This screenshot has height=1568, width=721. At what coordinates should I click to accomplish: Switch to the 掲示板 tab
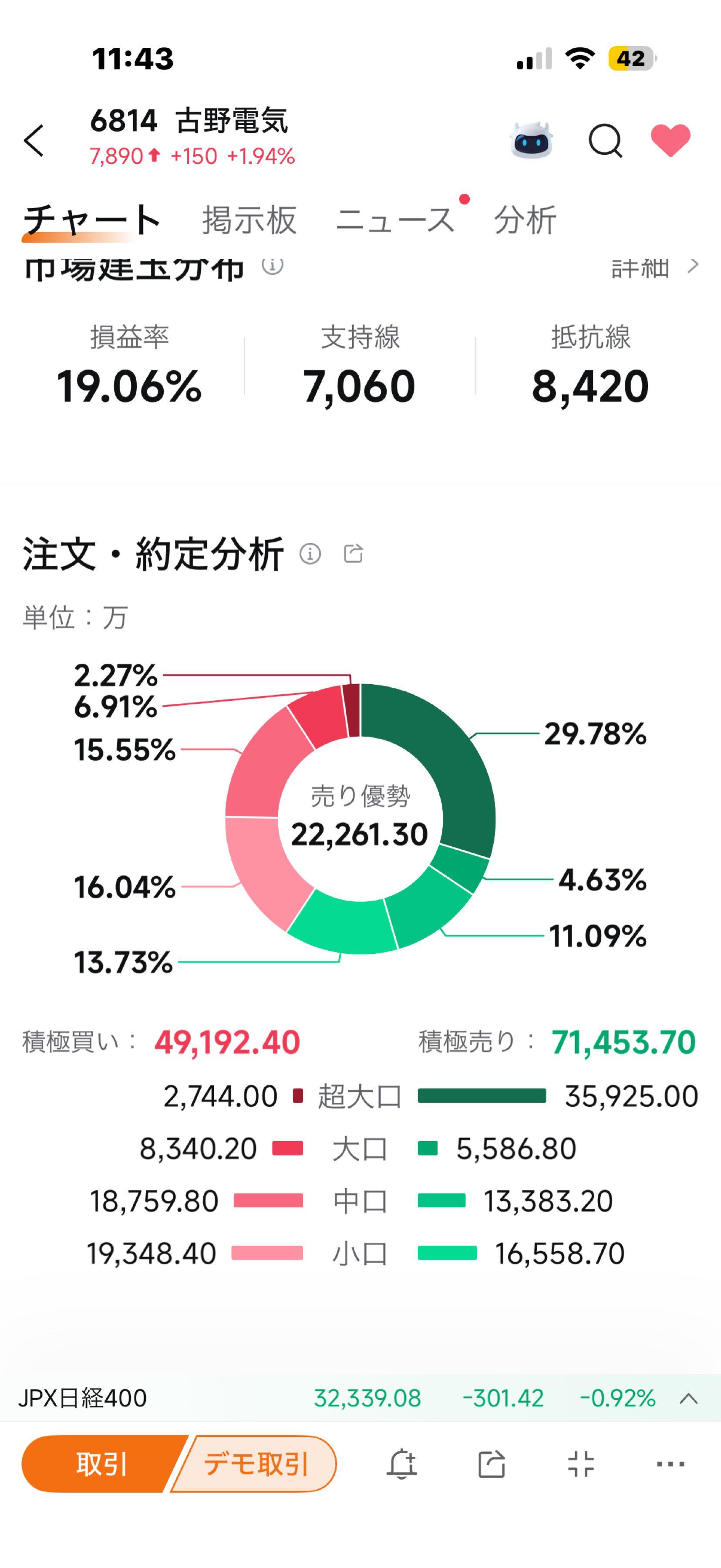coord(249,220)
